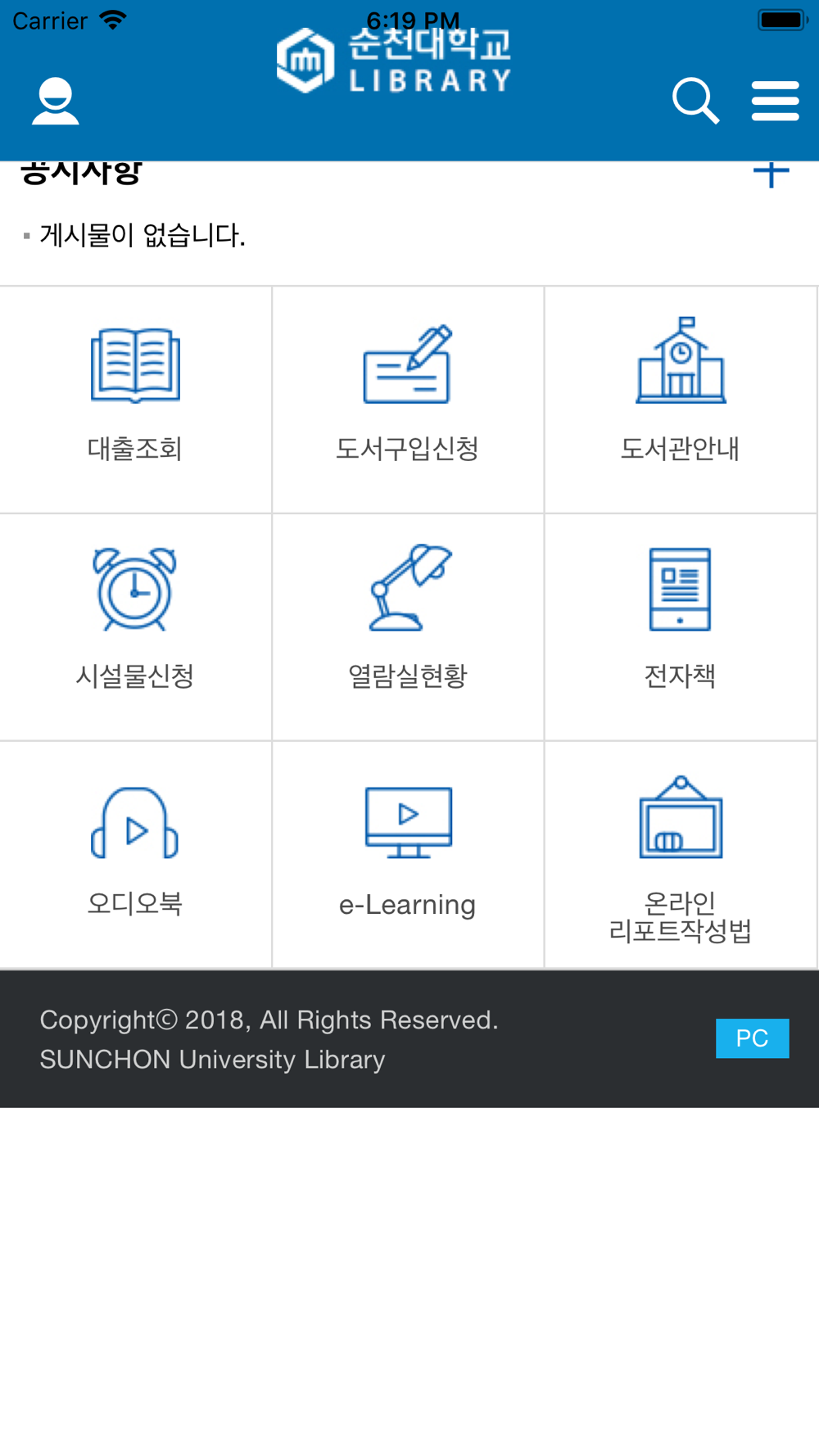
Task: Open the user profile icon
Action: 56,102
